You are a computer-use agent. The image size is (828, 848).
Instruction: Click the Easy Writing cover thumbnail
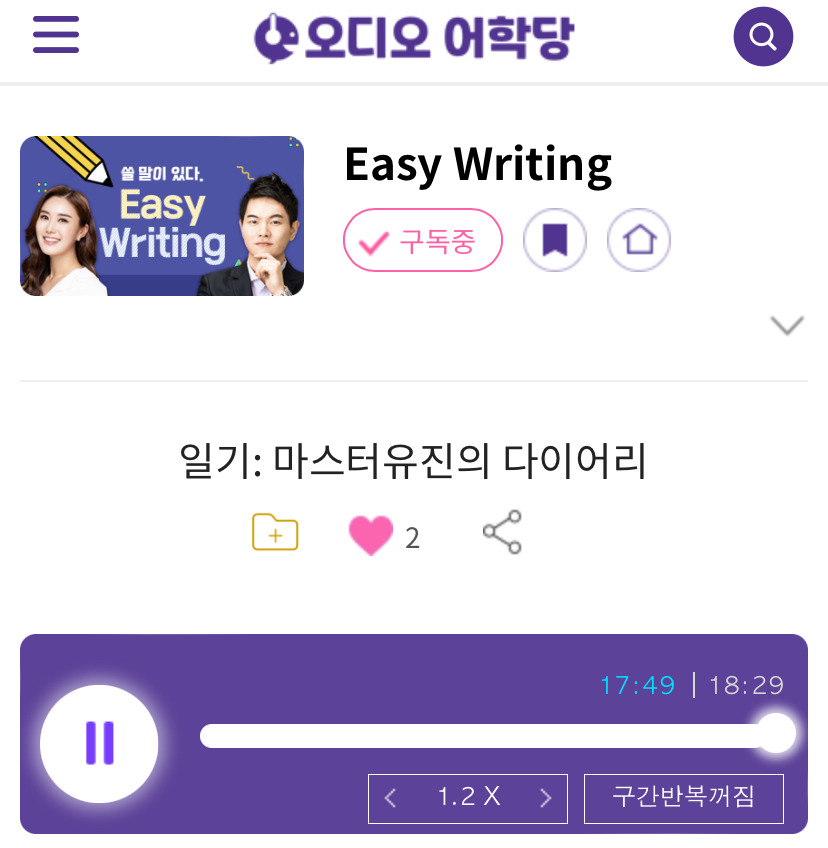pos(161,215)
